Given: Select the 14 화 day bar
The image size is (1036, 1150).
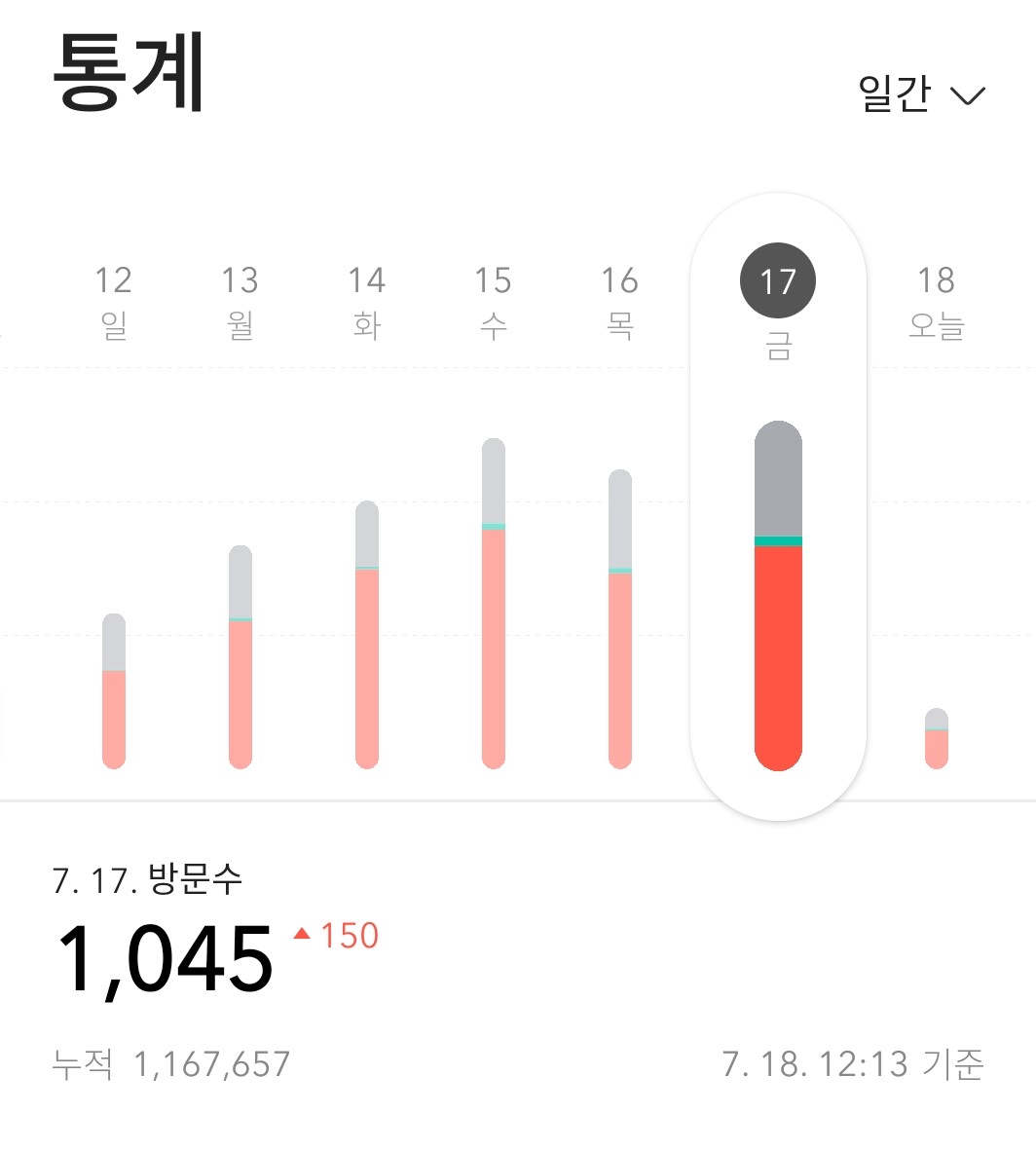Looking at the screenshot, I should tap(367, 635).
